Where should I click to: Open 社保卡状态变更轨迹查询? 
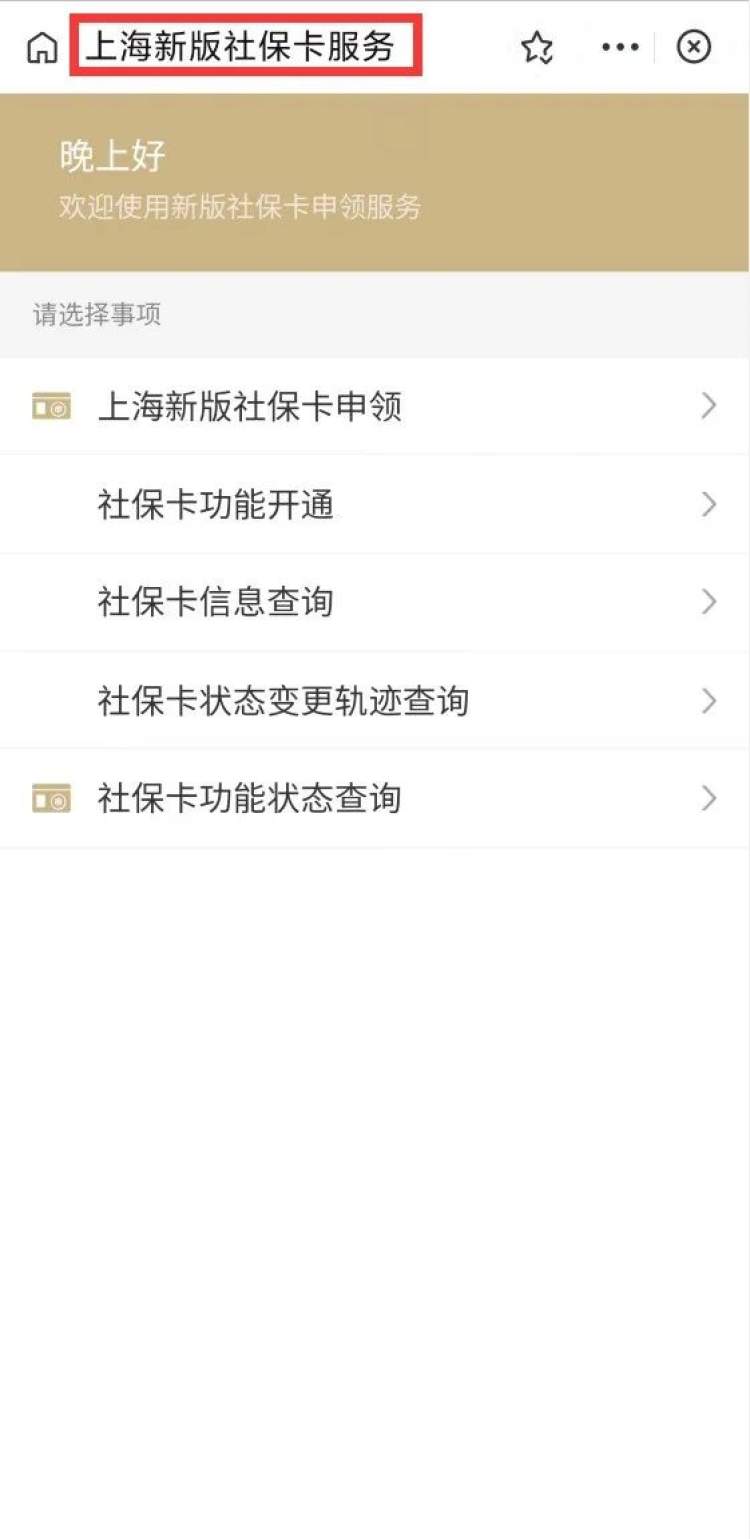pos(375,700)
